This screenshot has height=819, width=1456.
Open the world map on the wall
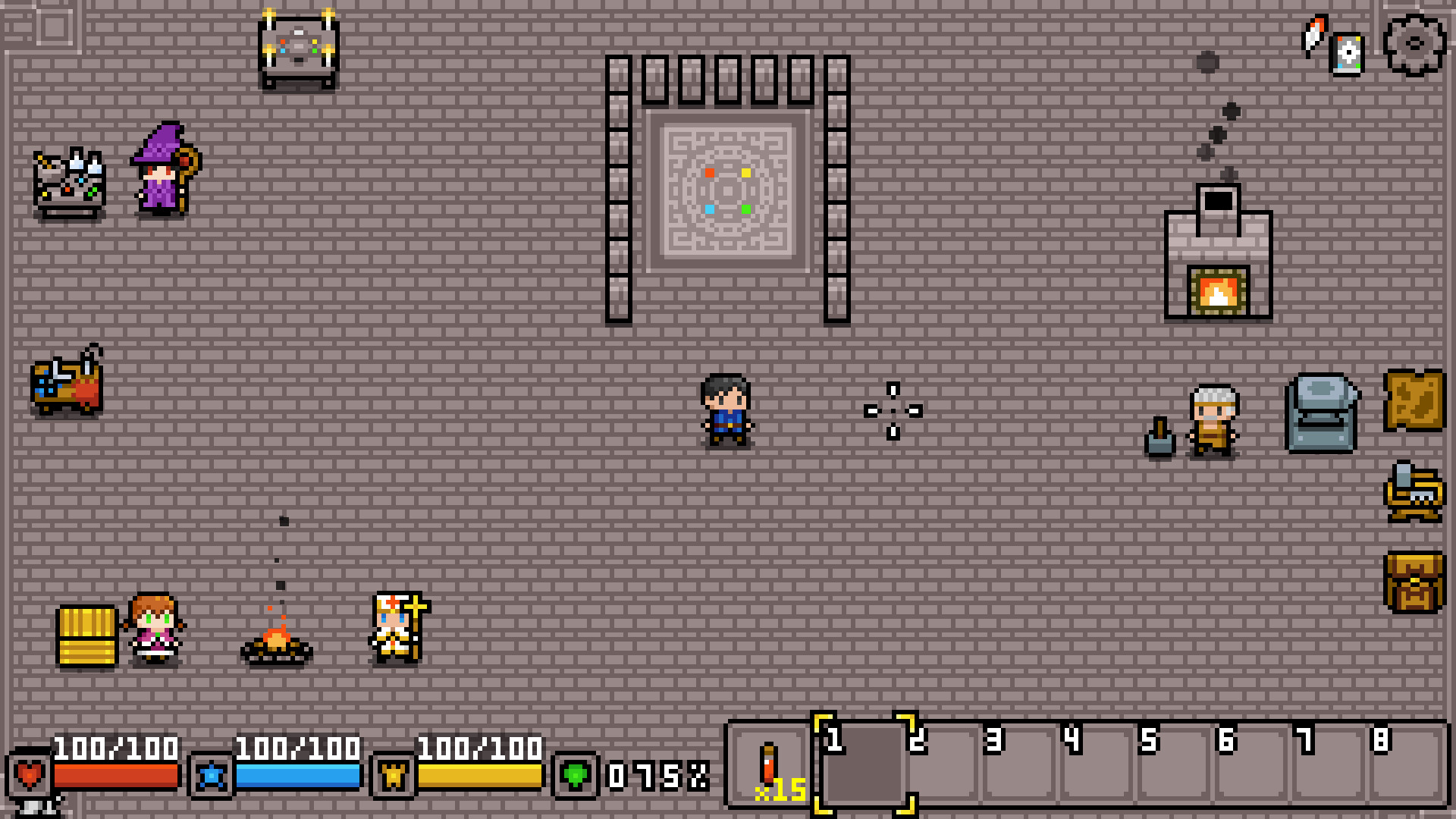[x=1414, y=400]
